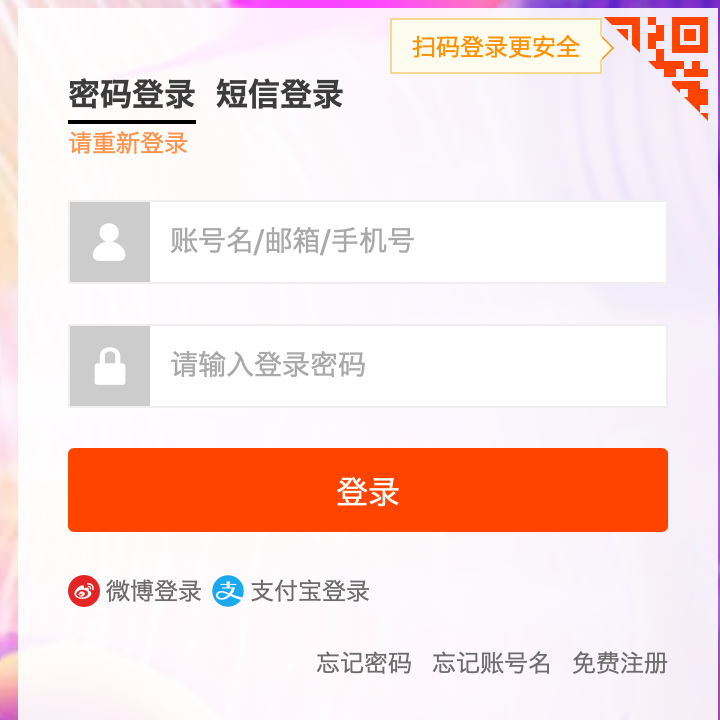720x720 pixels.
Task: Log in with 微博登录
Action: (135, 591)
